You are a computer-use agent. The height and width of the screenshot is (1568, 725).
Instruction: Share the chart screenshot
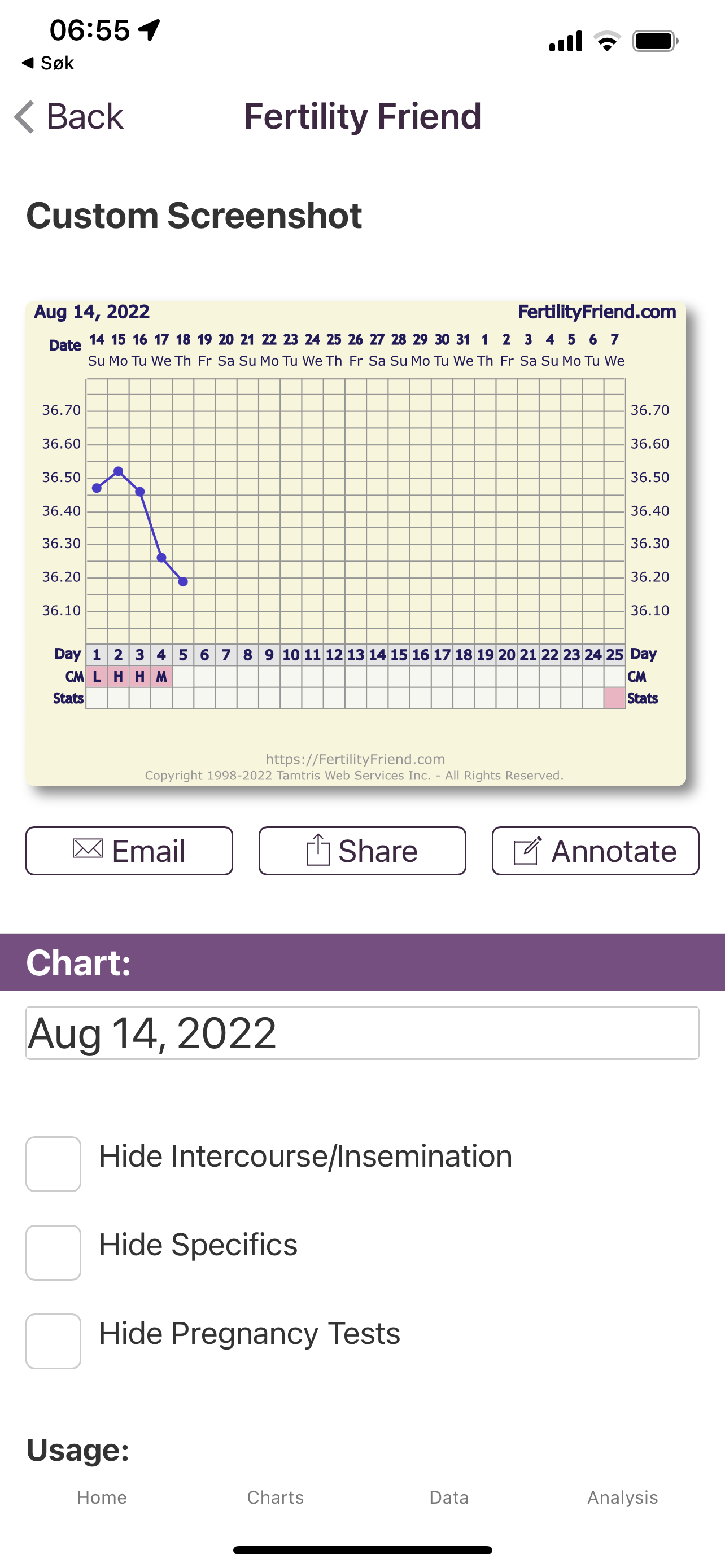(x=362, y=851)
